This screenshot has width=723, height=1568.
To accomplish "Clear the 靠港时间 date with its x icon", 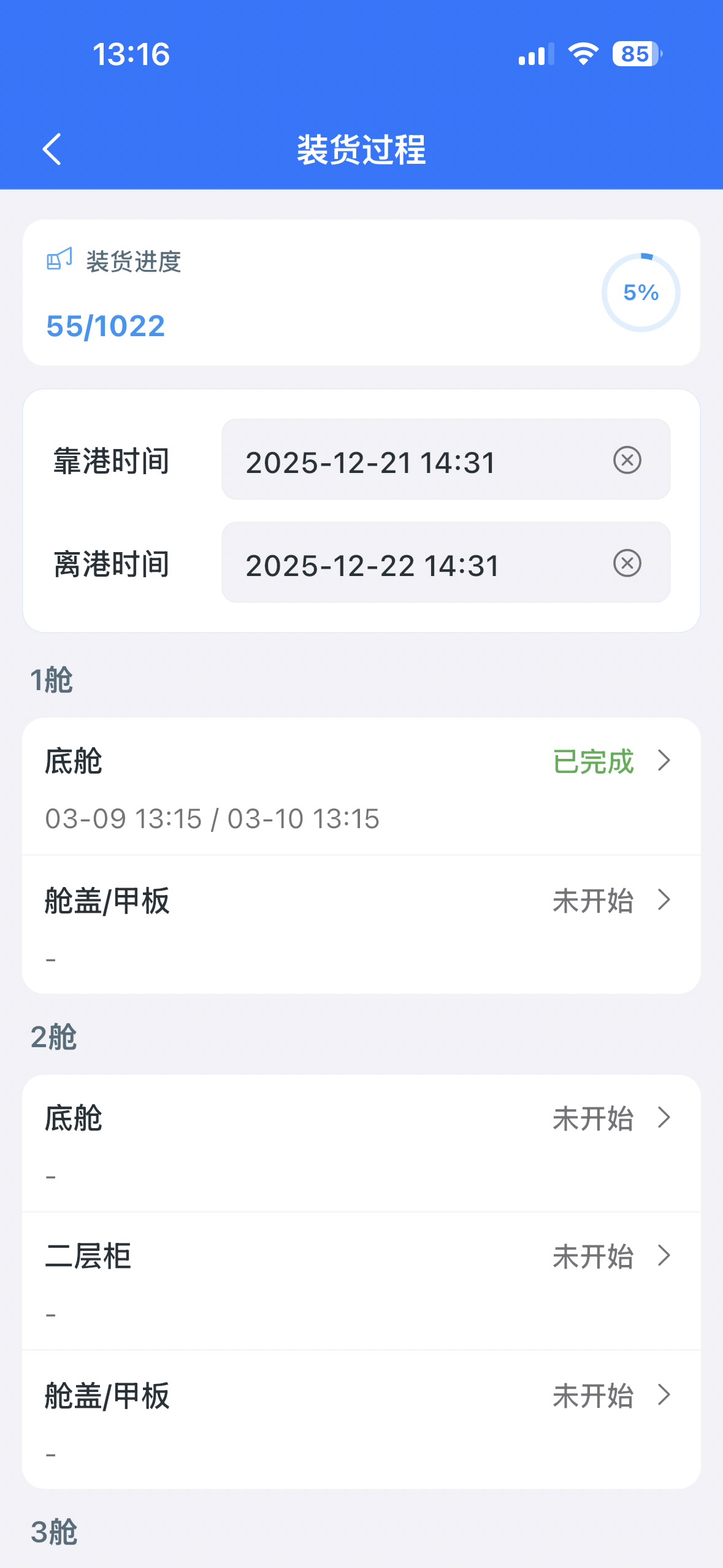I will click(627, 460).
